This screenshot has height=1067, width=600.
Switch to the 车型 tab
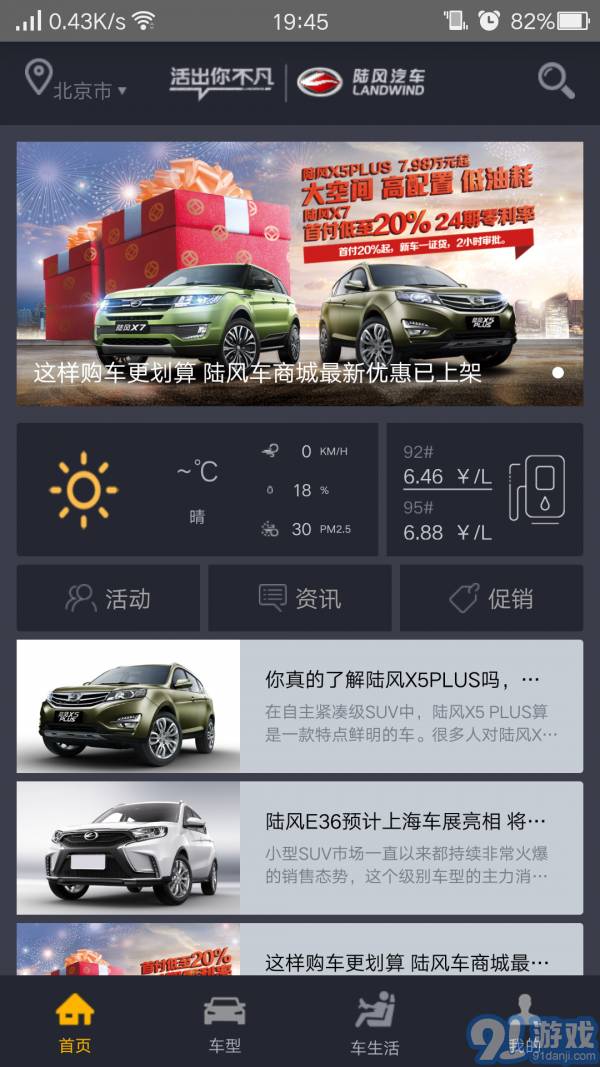click(225, 1024)
